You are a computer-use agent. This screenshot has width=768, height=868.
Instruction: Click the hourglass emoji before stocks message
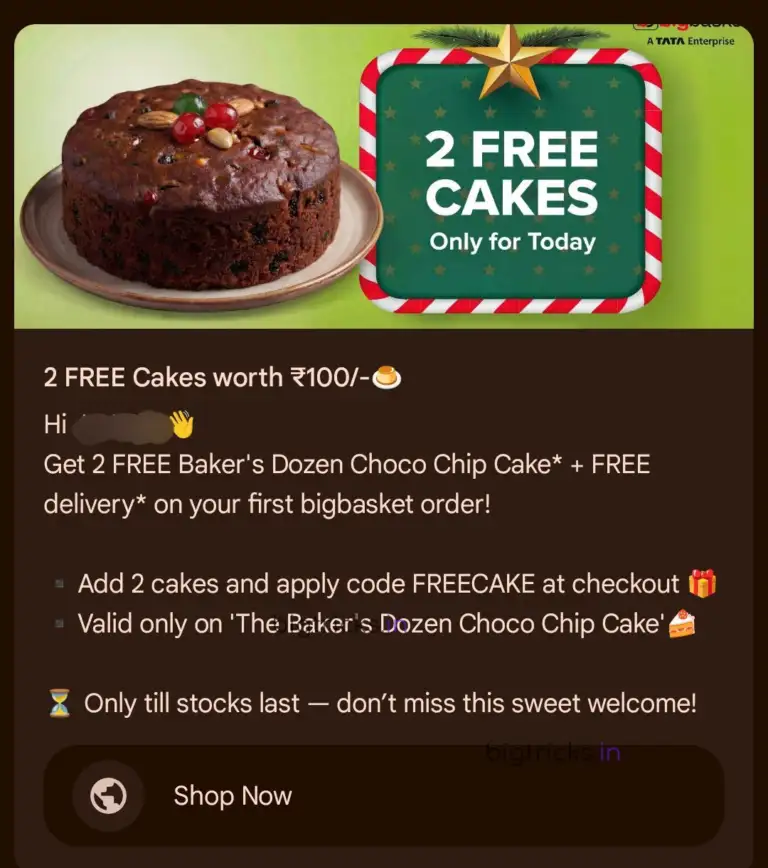coord(57,703)
